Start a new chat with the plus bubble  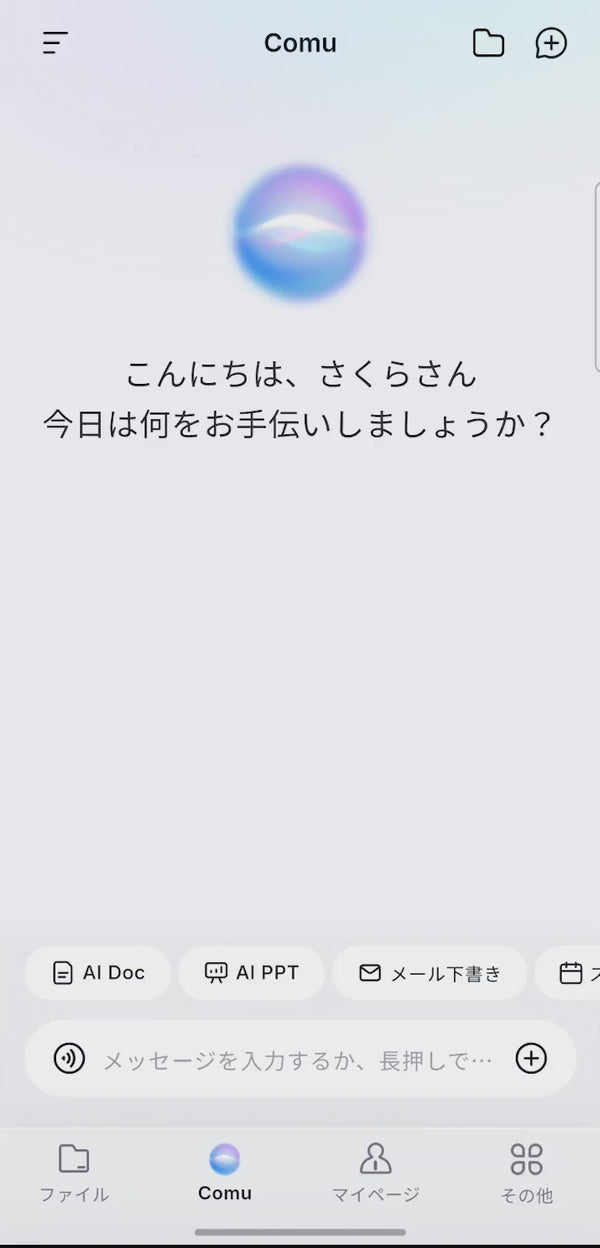551,43
